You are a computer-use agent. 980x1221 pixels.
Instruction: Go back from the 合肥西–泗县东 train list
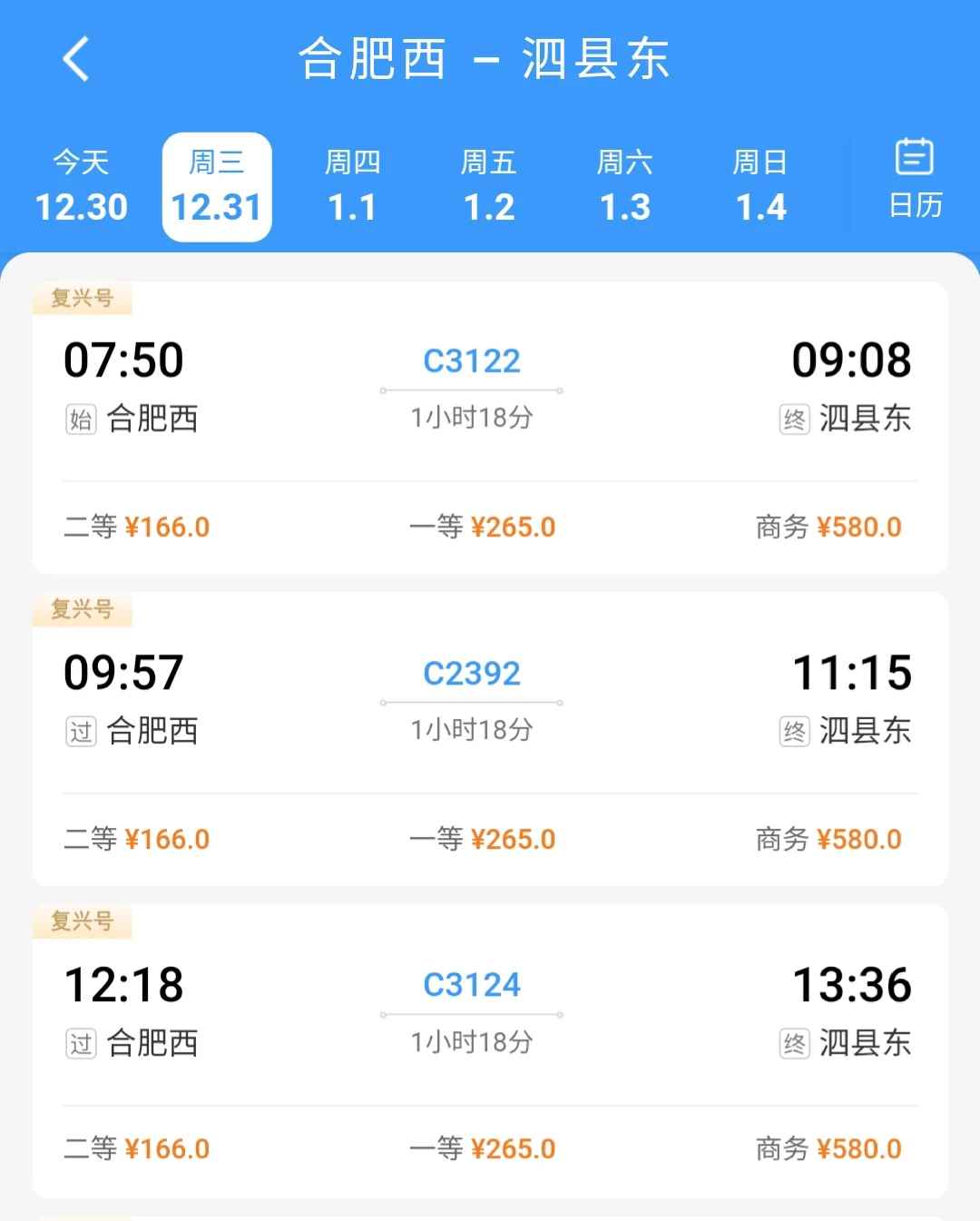[76, 59]
